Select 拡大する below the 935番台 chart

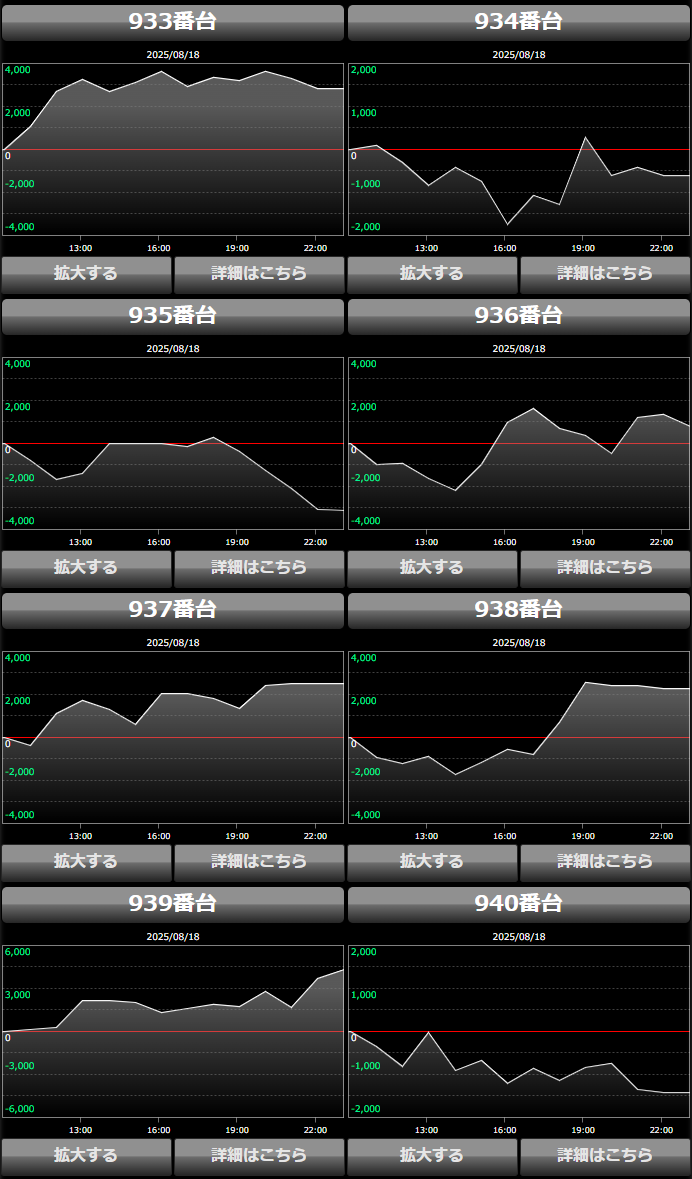[x=86, y=567]
